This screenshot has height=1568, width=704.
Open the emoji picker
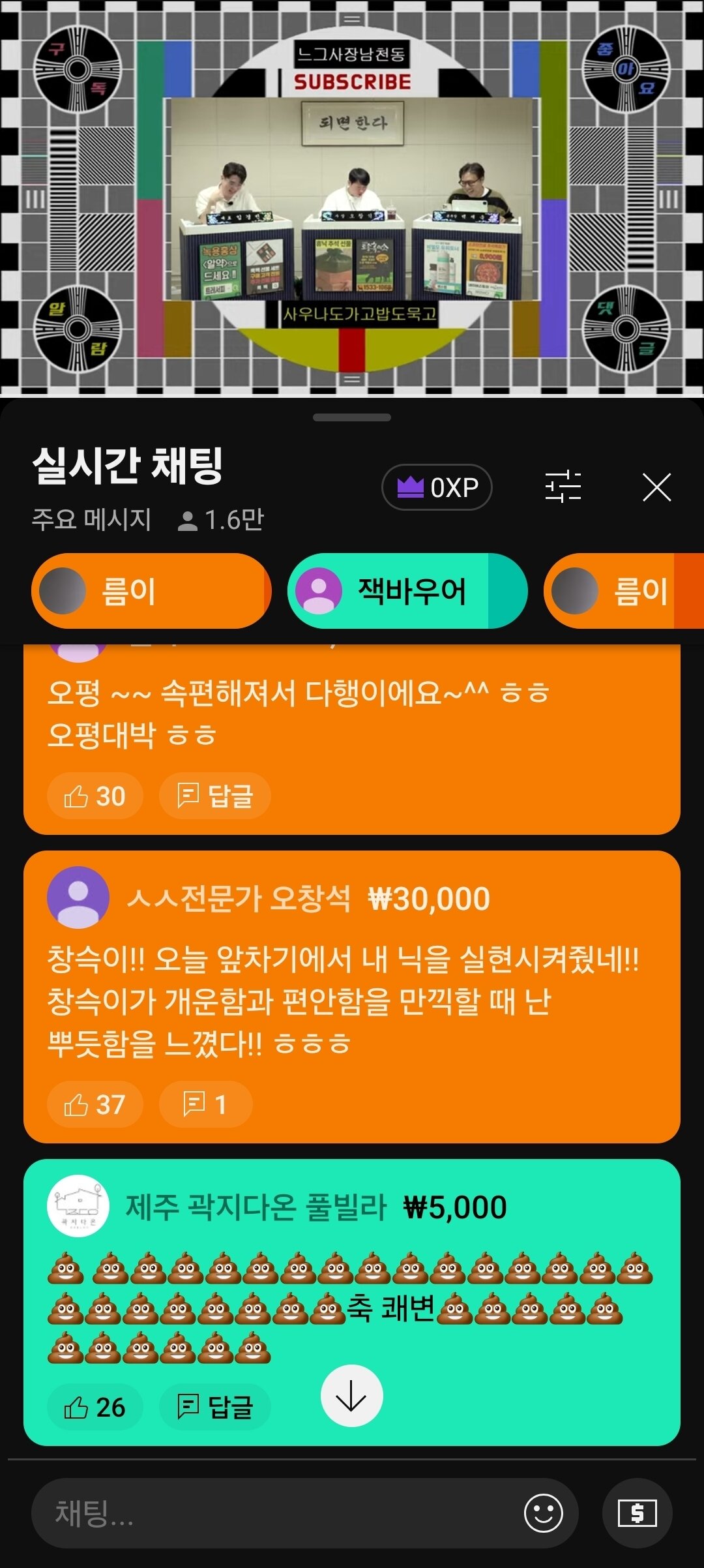point(543,1513)
